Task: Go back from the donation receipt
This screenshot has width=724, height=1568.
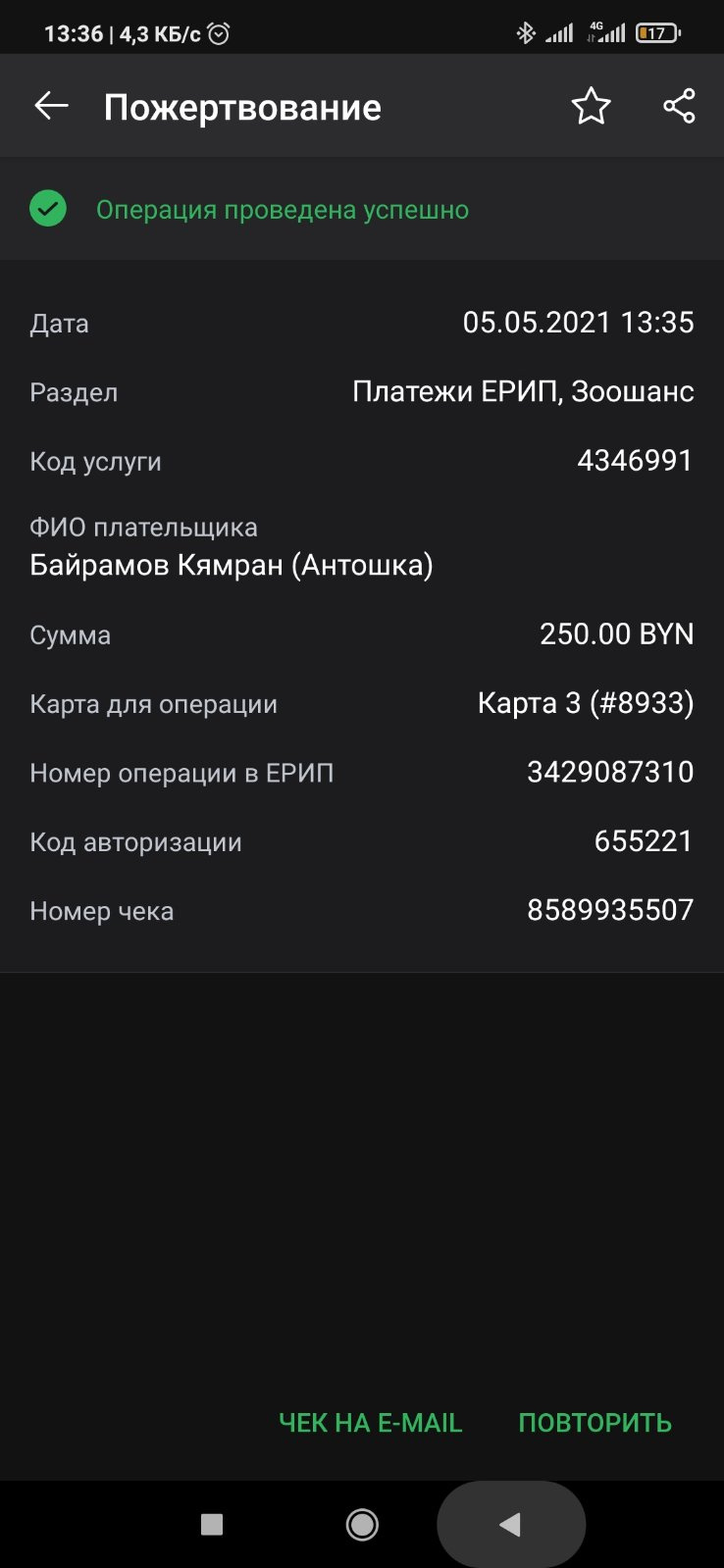Action: (x=51, y=106)
